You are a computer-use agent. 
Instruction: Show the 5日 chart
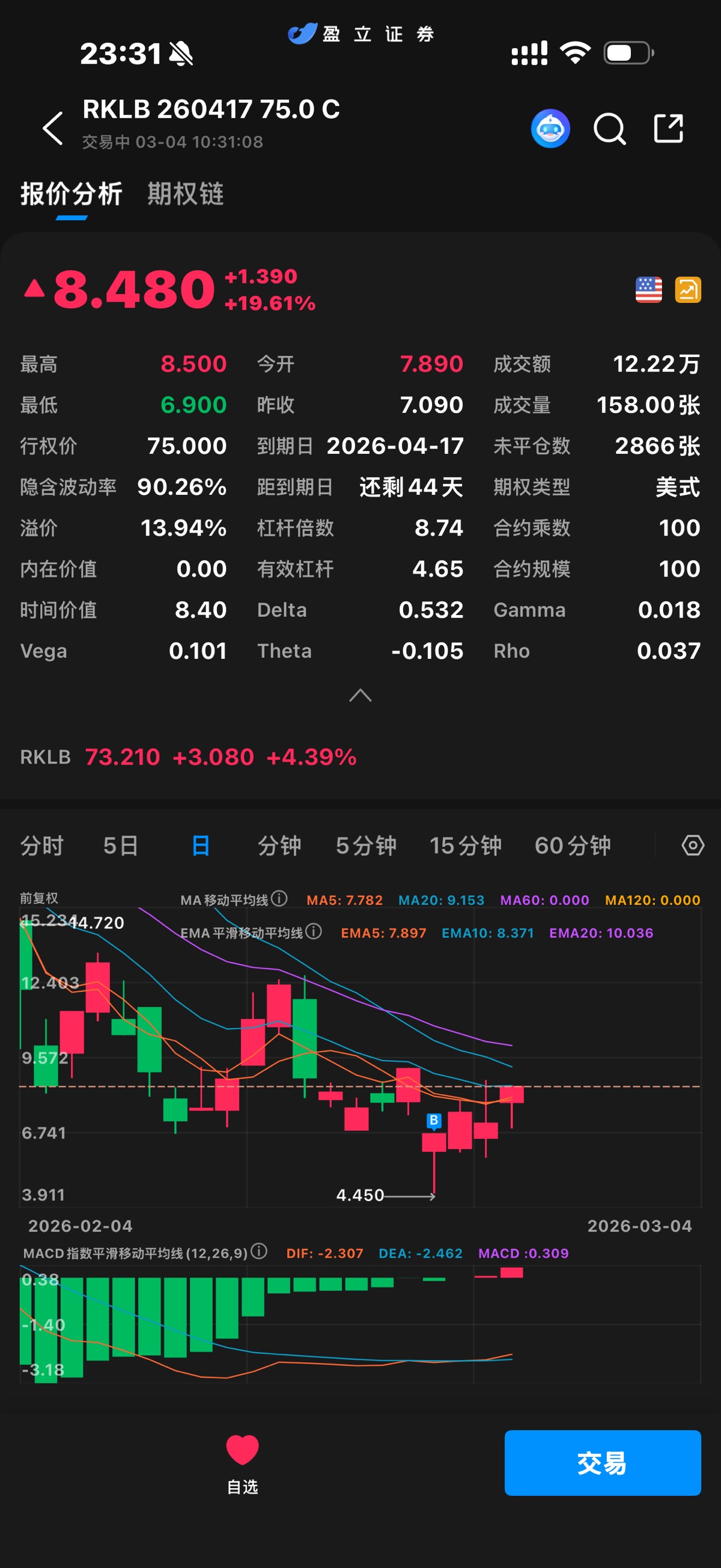point(121,845)
